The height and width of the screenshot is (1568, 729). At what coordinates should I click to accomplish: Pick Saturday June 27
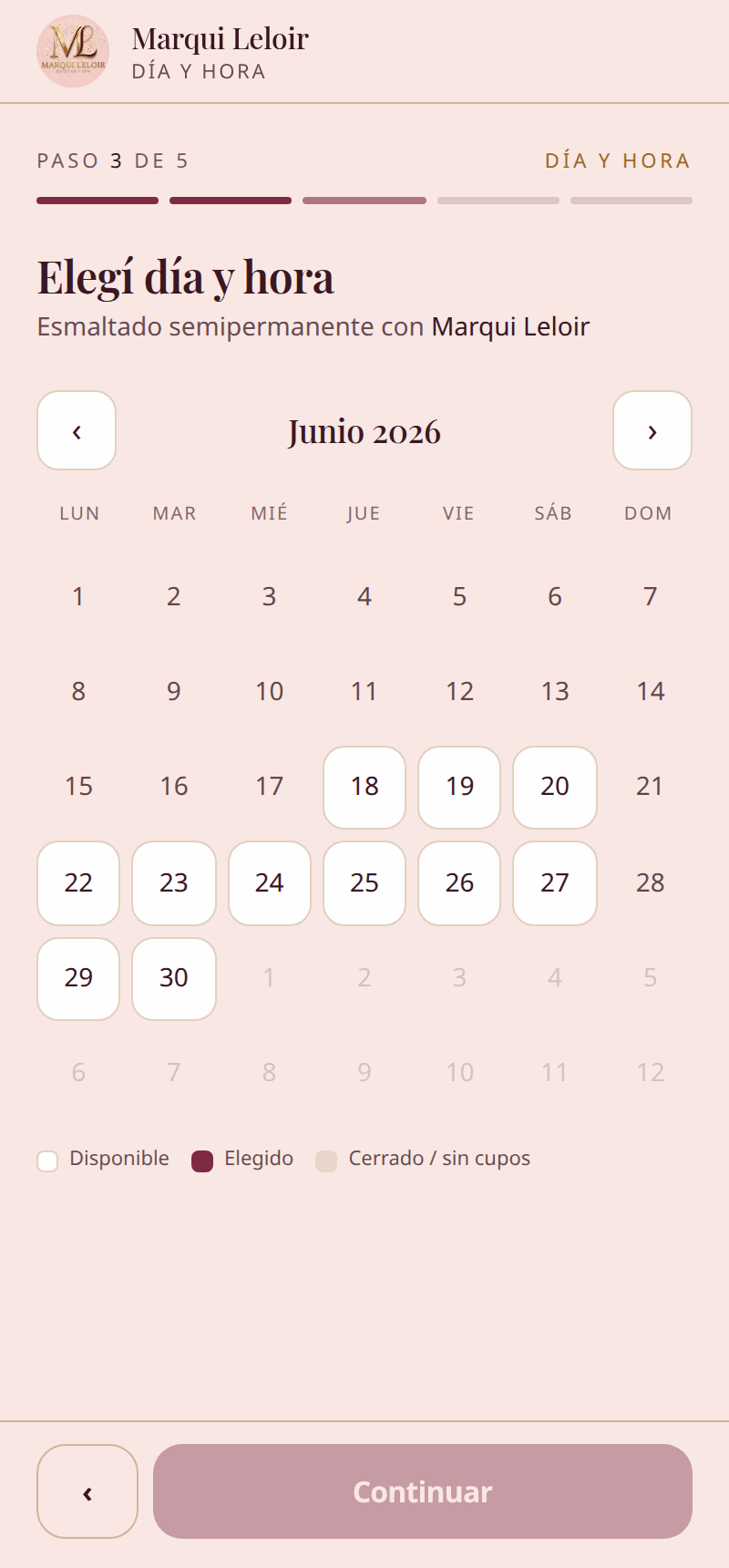555,883
